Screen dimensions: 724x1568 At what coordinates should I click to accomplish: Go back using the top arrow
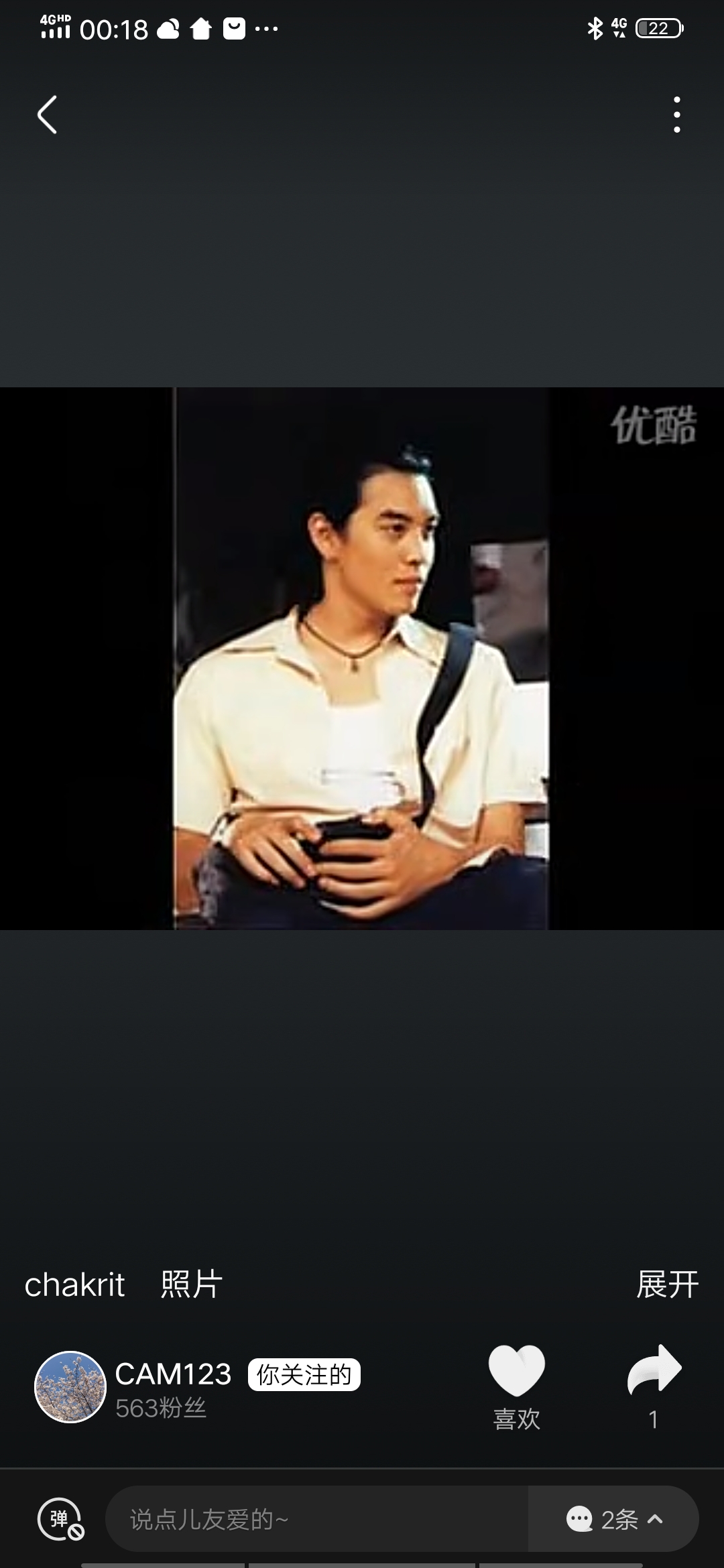[x=47, y=115]
